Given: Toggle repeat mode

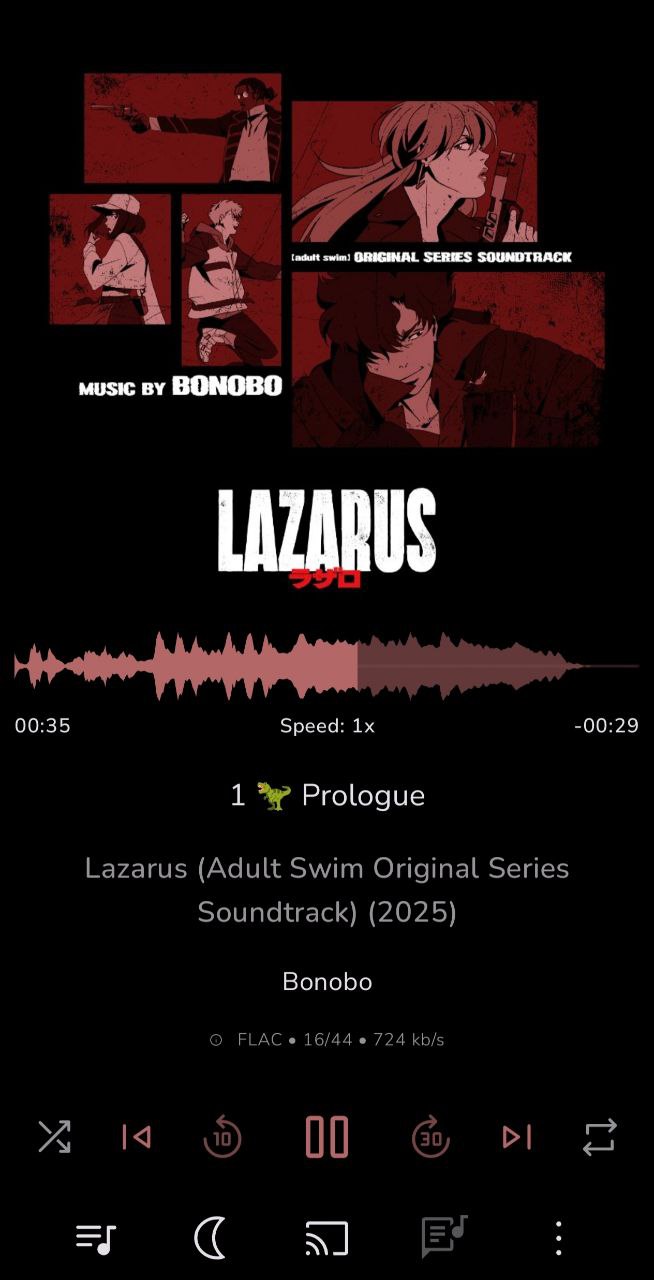Looking at the screenshot, I should pos(600,1137).
